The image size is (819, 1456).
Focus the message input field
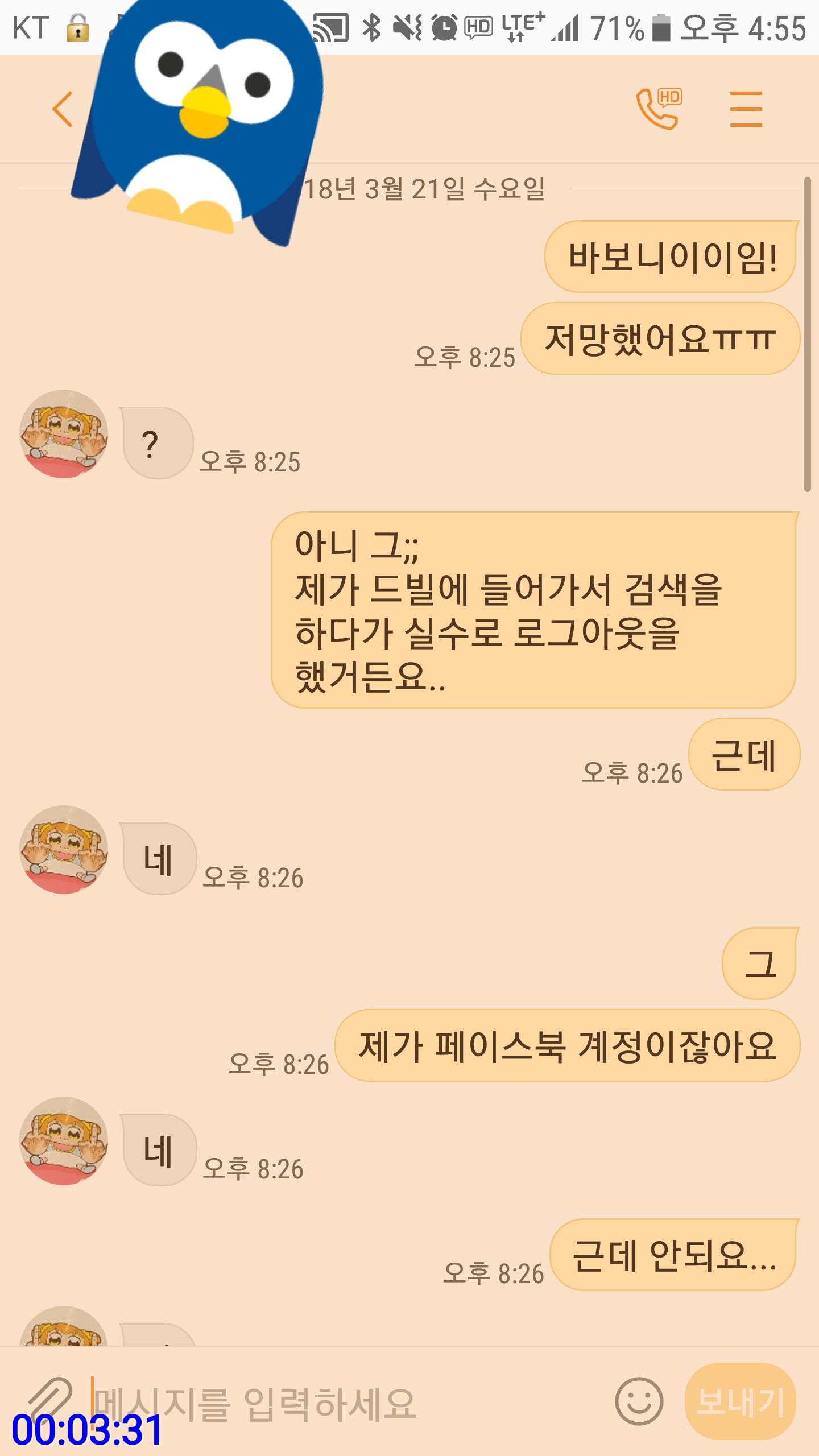[x=341, y=1403]
